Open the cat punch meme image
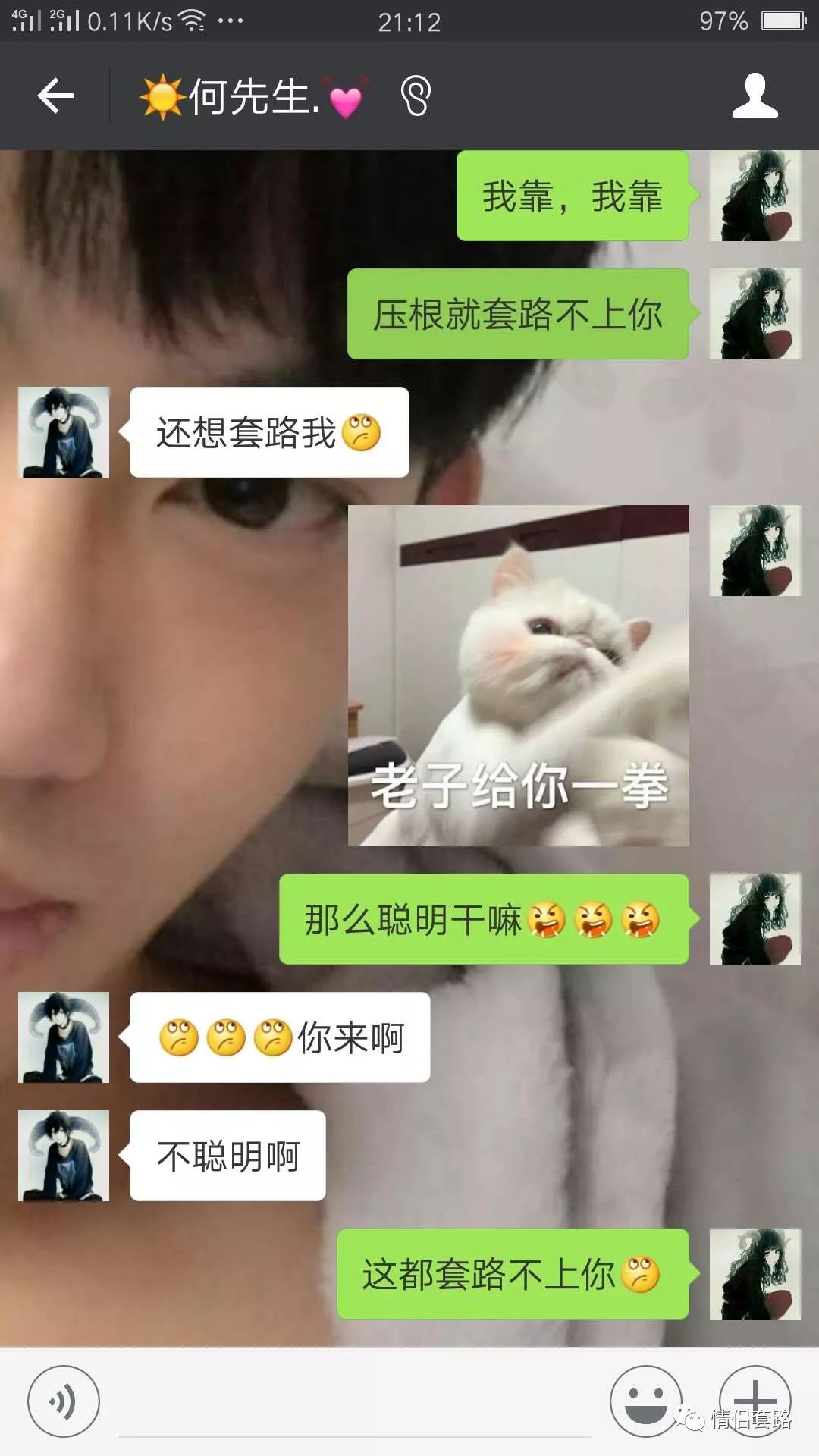819x1456 pixels. point(518,675)
